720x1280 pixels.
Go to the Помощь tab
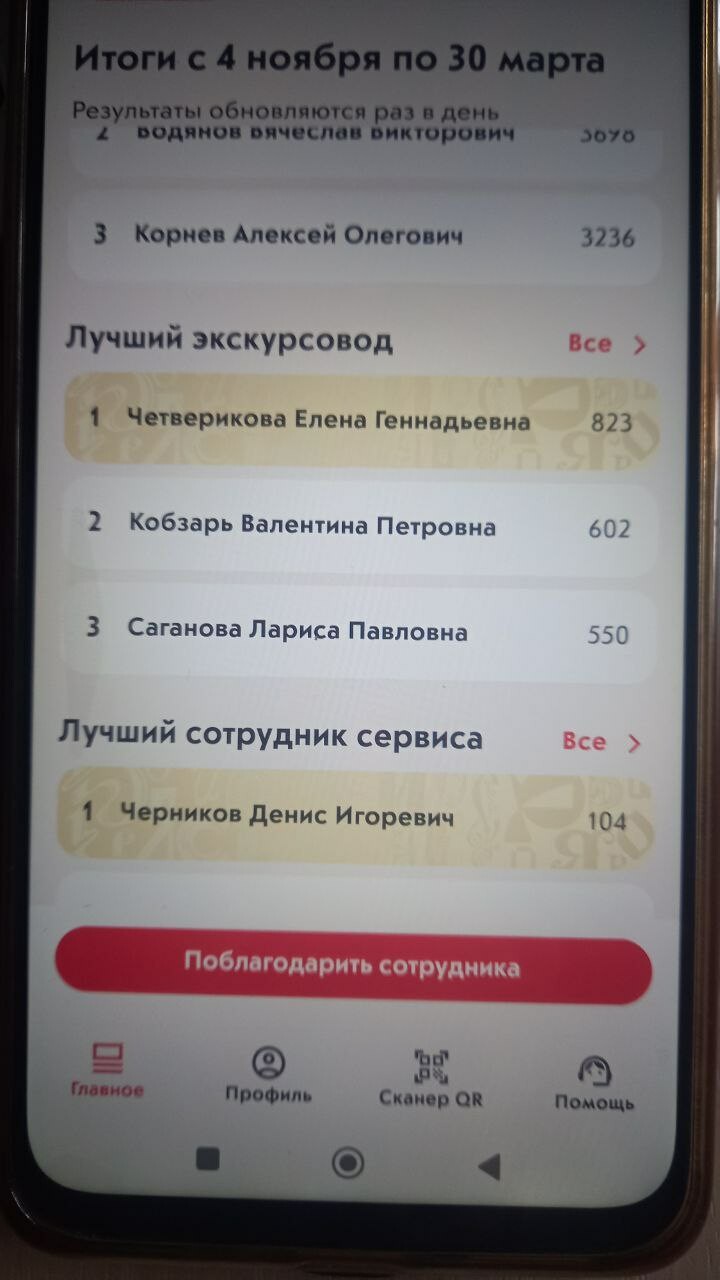pos(595,1083)
